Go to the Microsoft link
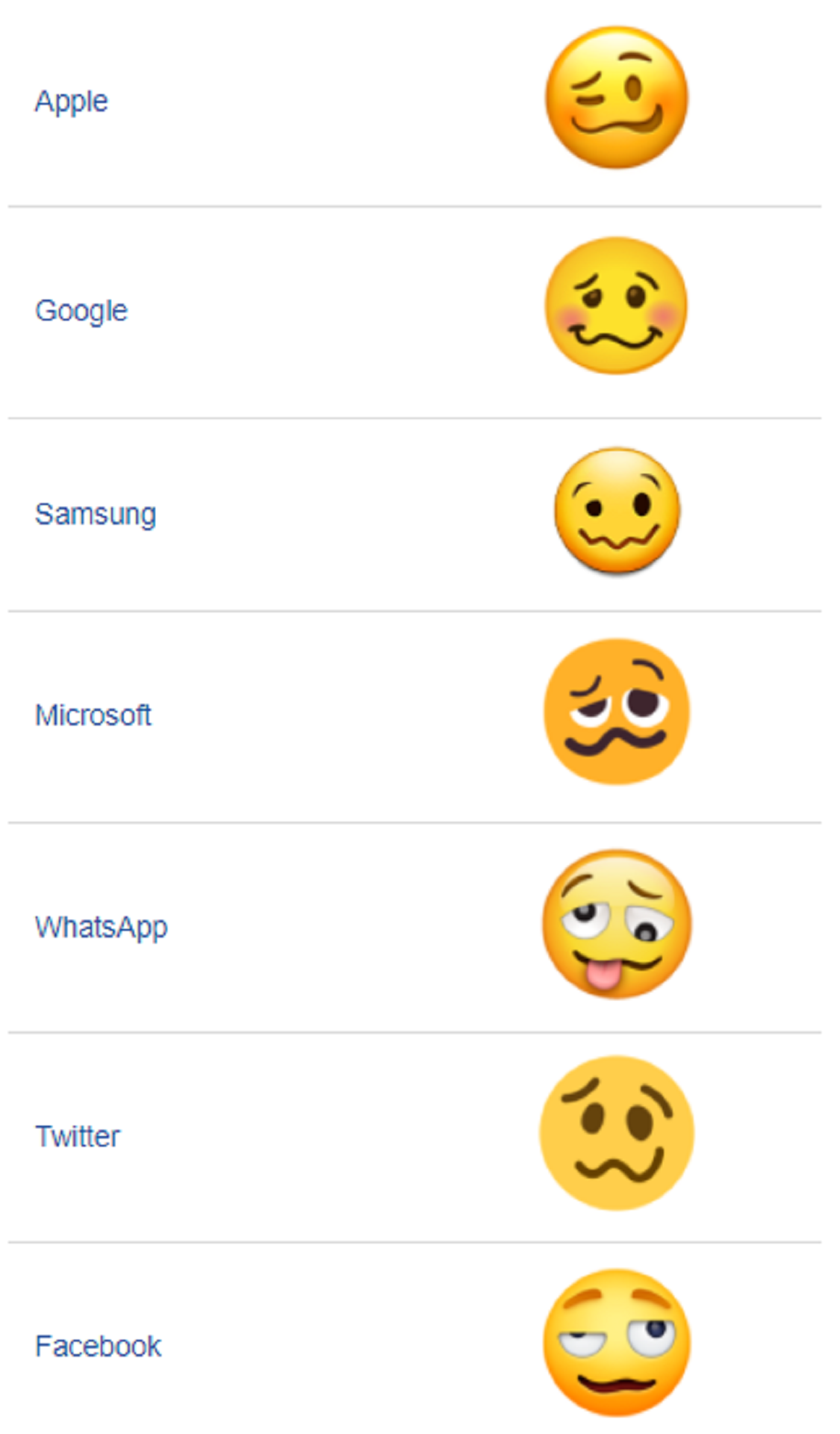 [x=93, y=716]
